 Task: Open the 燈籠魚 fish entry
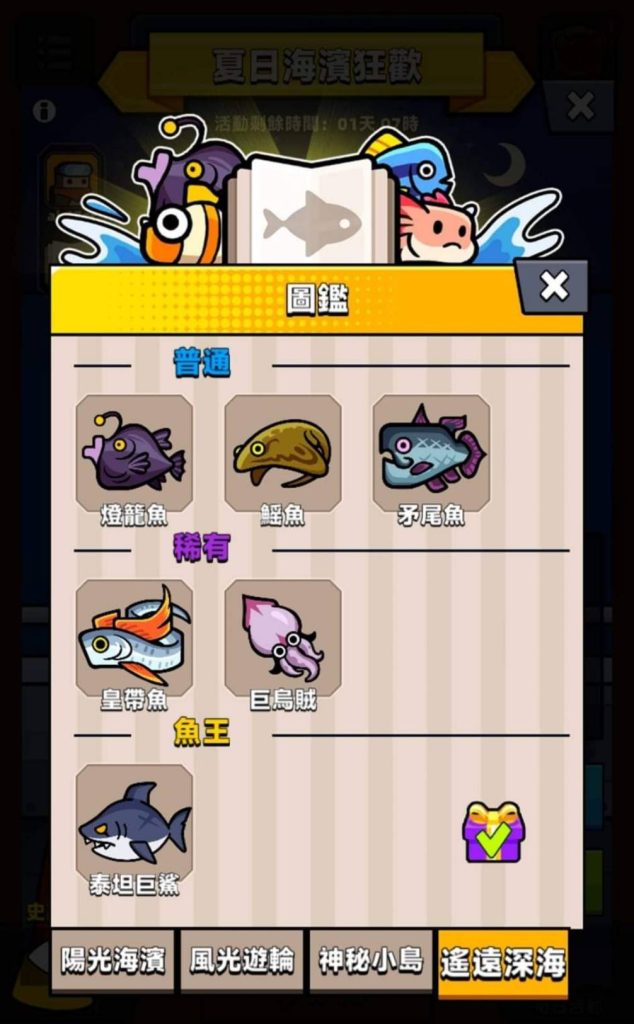(x=134, y=455)
